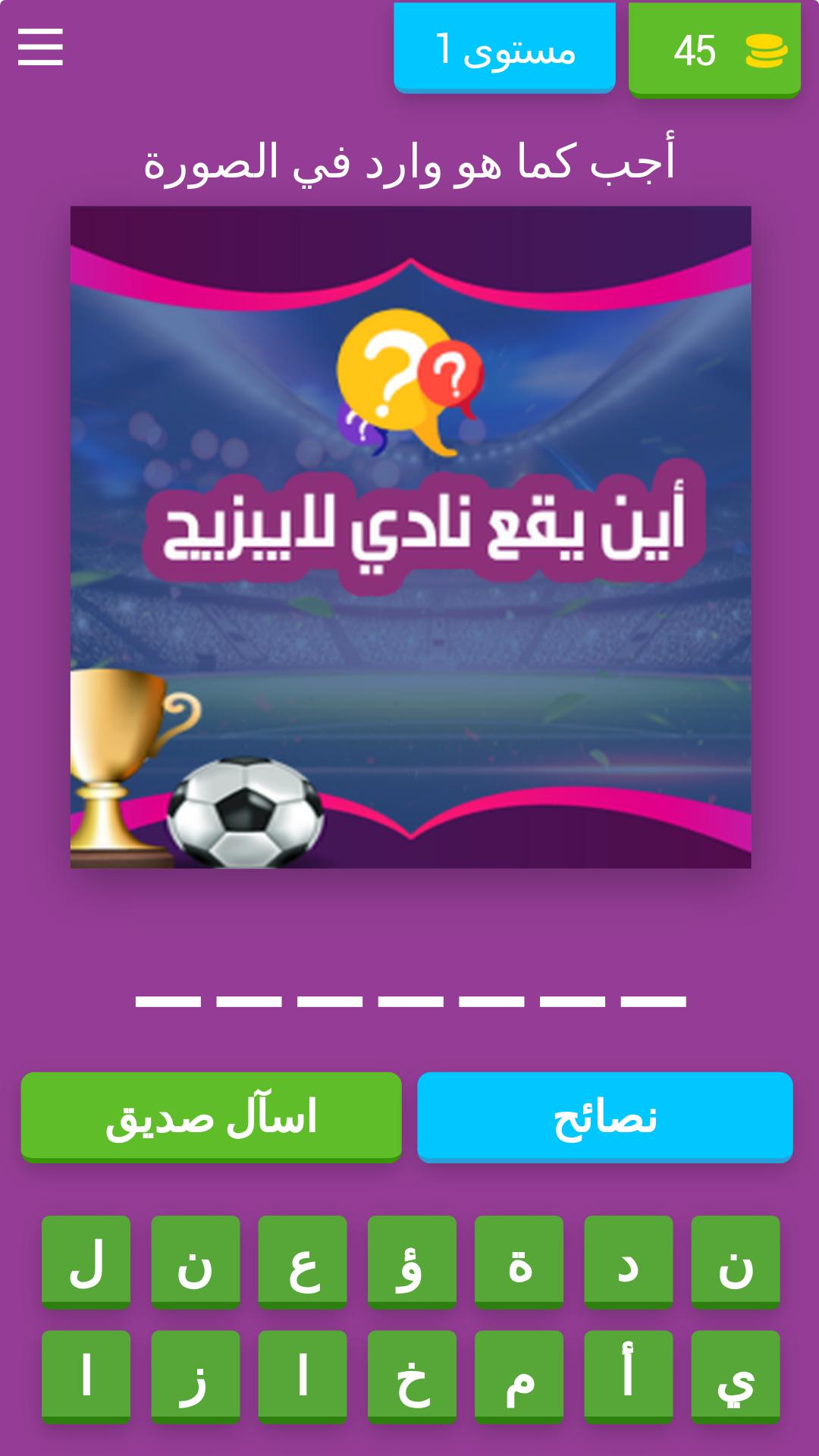Select the letter ل tile

(x=86, y=1263)
